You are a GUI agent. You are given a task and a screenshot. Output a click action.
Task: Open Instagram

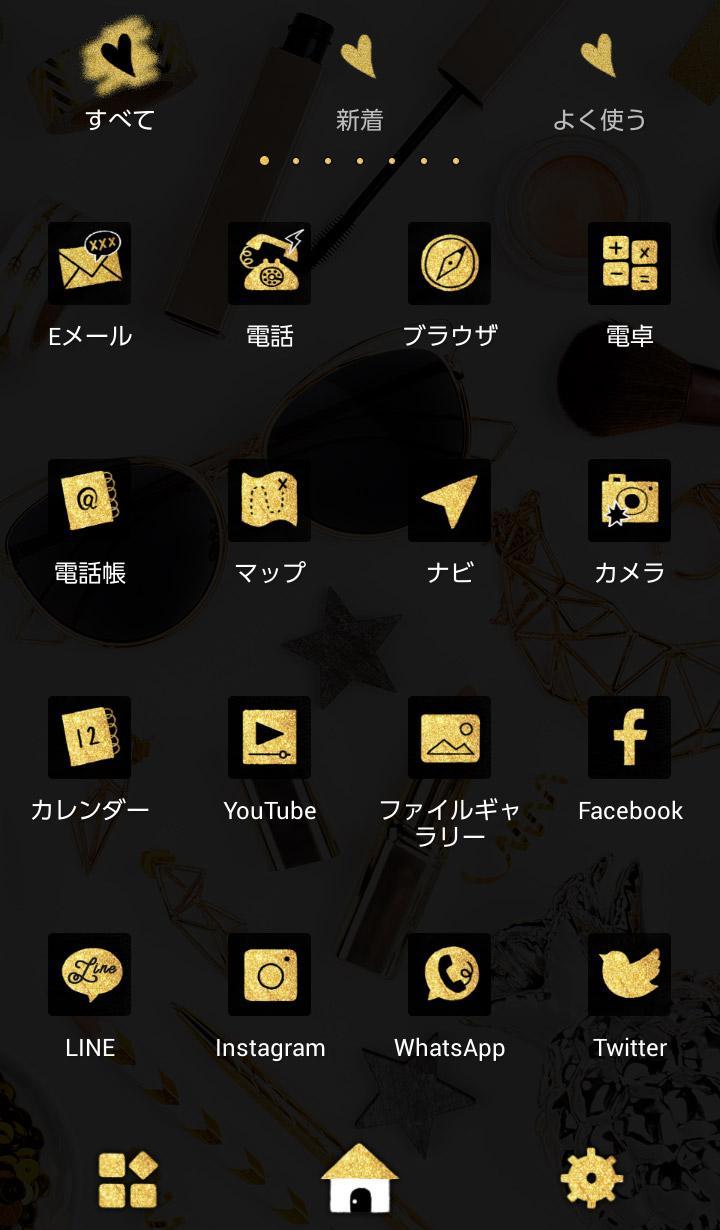(270, 975)
